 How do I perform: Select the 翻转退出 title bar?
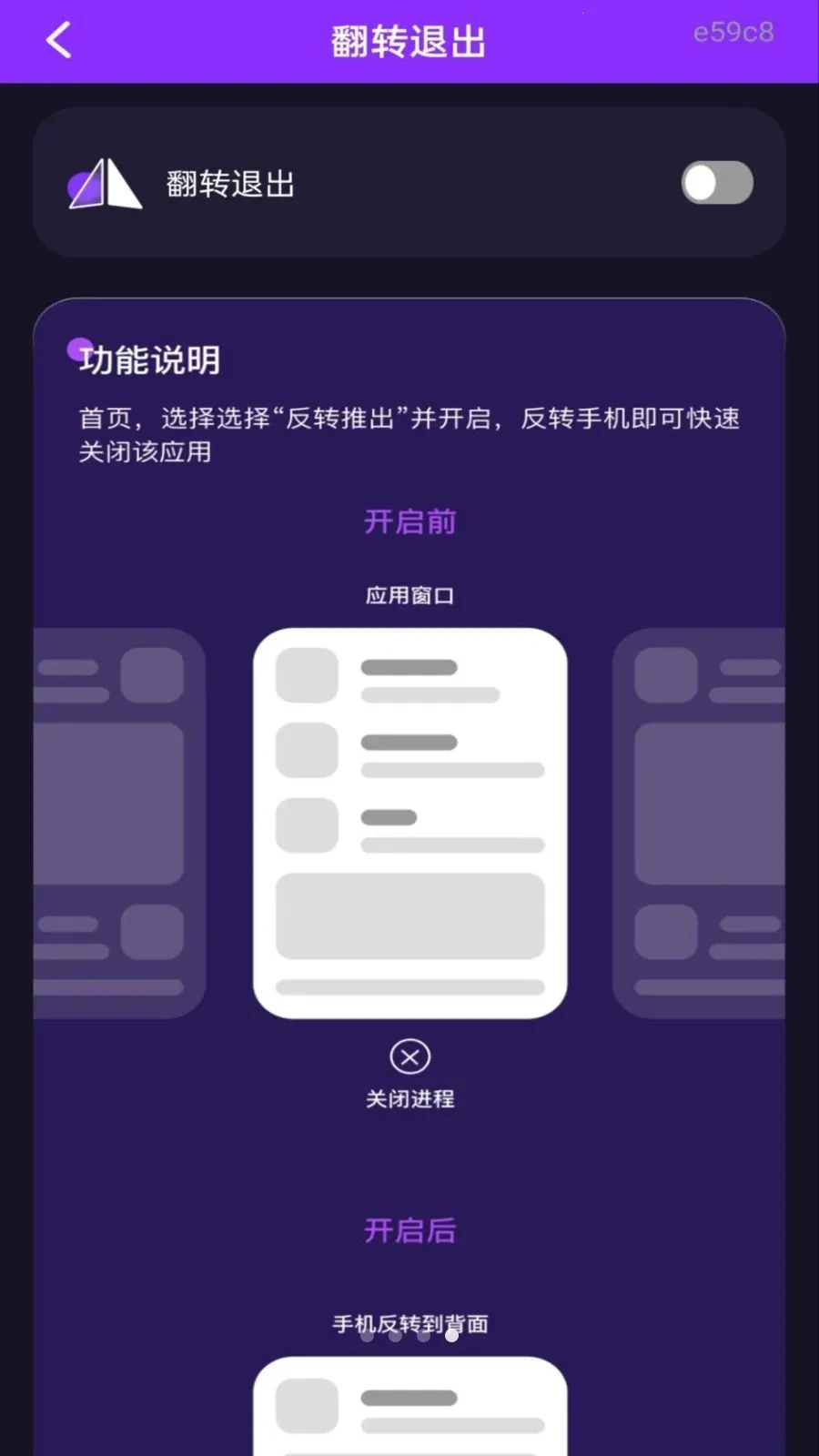point(408,40)
